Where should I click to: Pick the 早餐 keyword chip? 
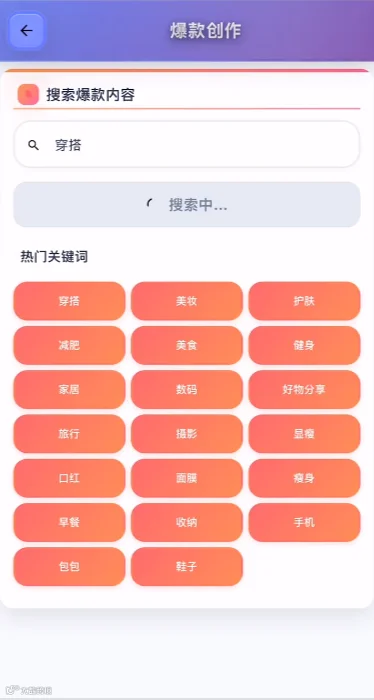(69, 522)
